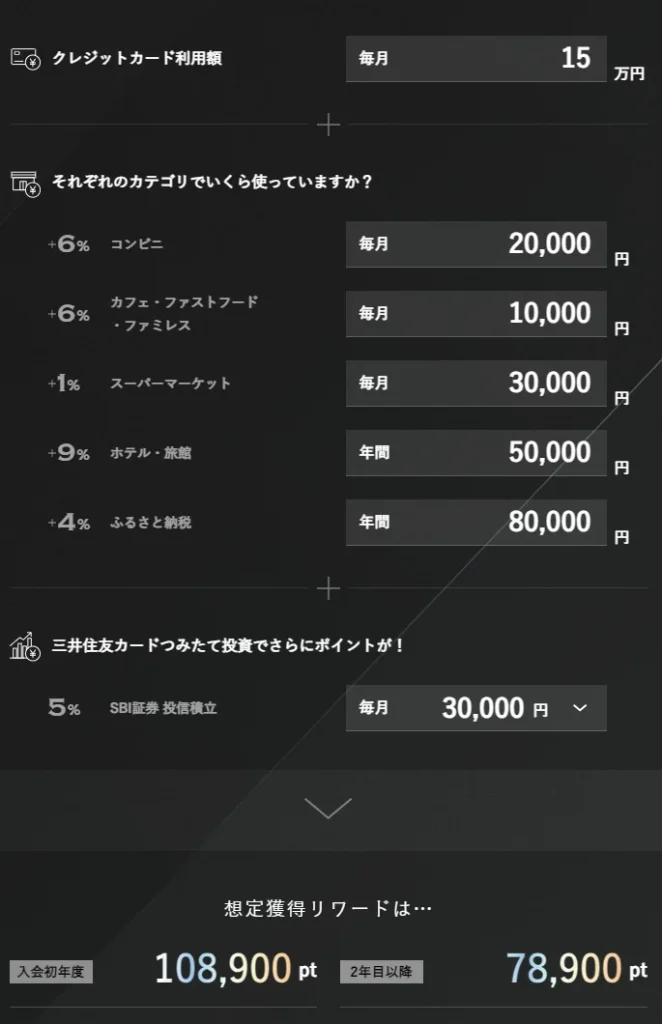The width and height of the screenshot is (662, 1024).
Task: Change the スーパーマーケット monthly spending field
Action: pyautogui.click(x=476, y=383)
